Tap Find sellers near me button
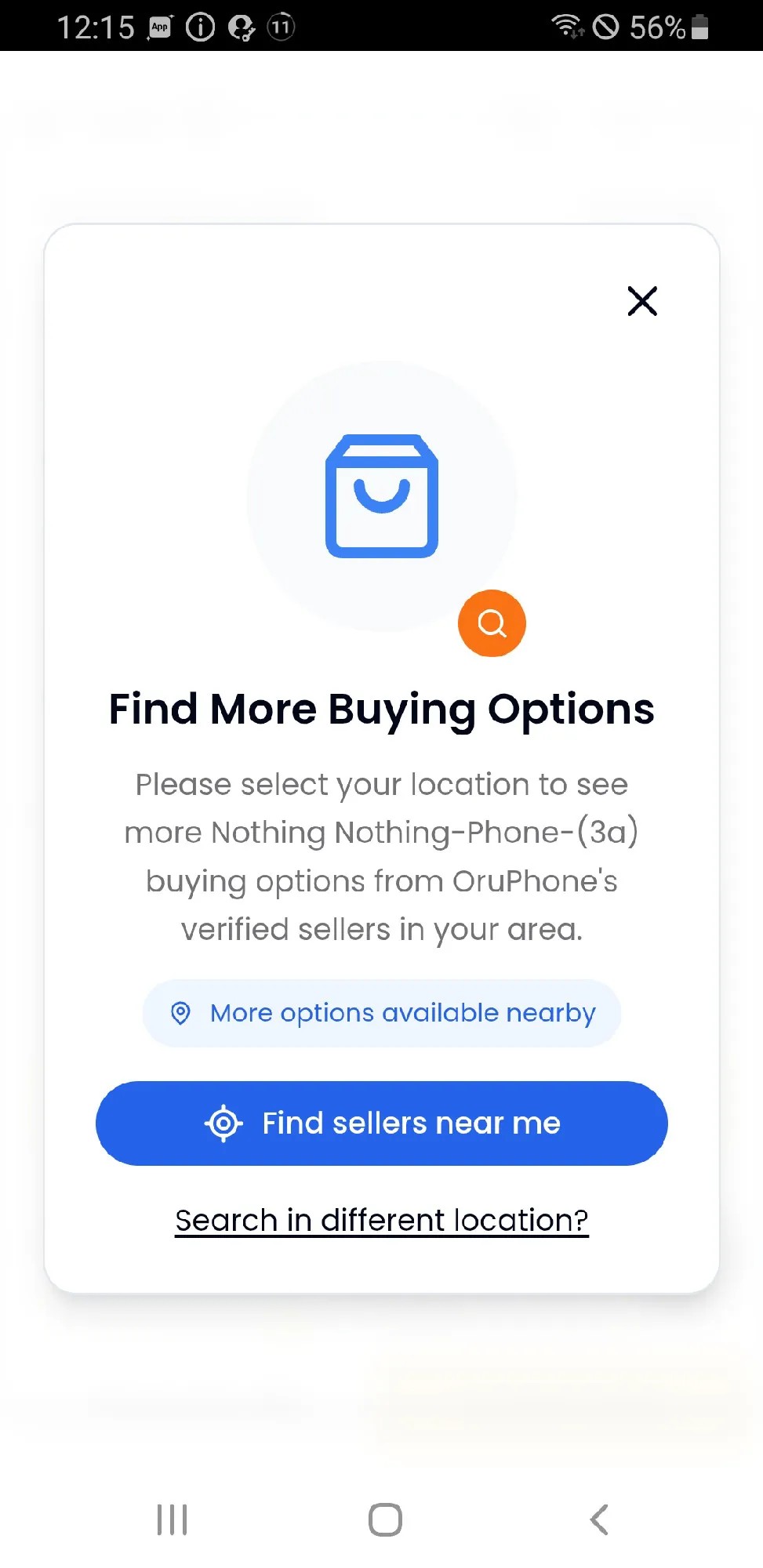This screenshot has height=1568, width=763. [x=381, y=1123]
